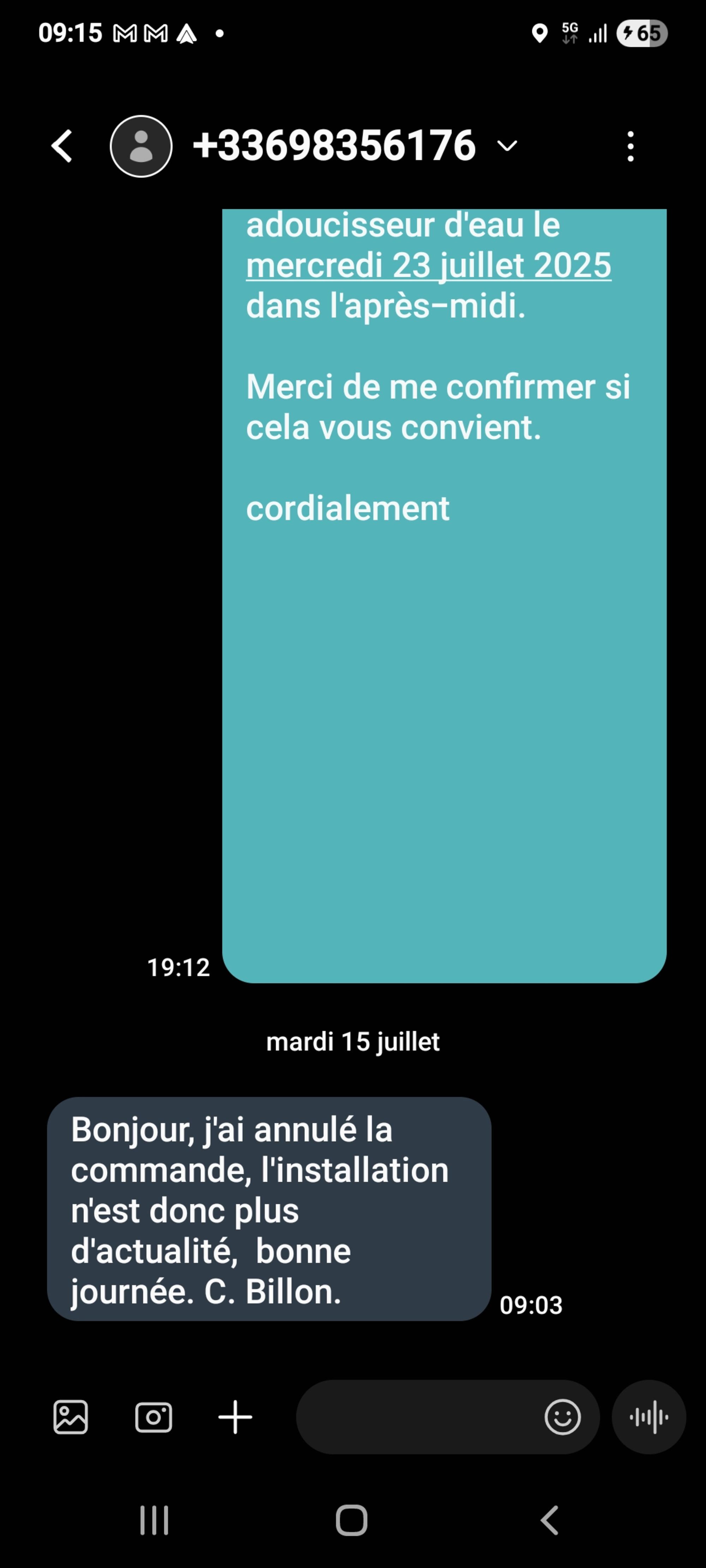Viewport: 706px width, 1568px height.
Task: Open the plus attachments menu
Action: click(x=235, y=1417)
